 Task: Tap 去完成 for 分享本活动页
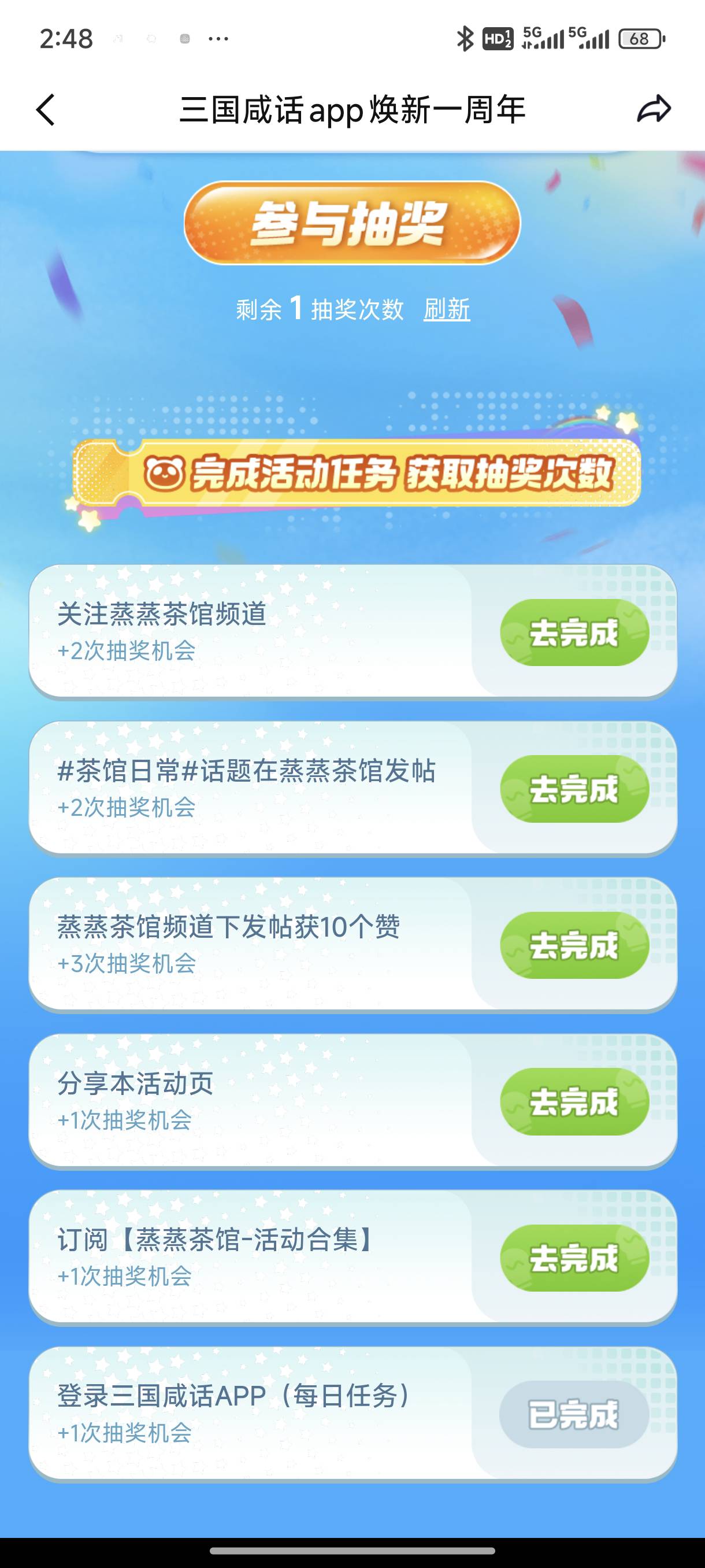(x=574, y=1102)
